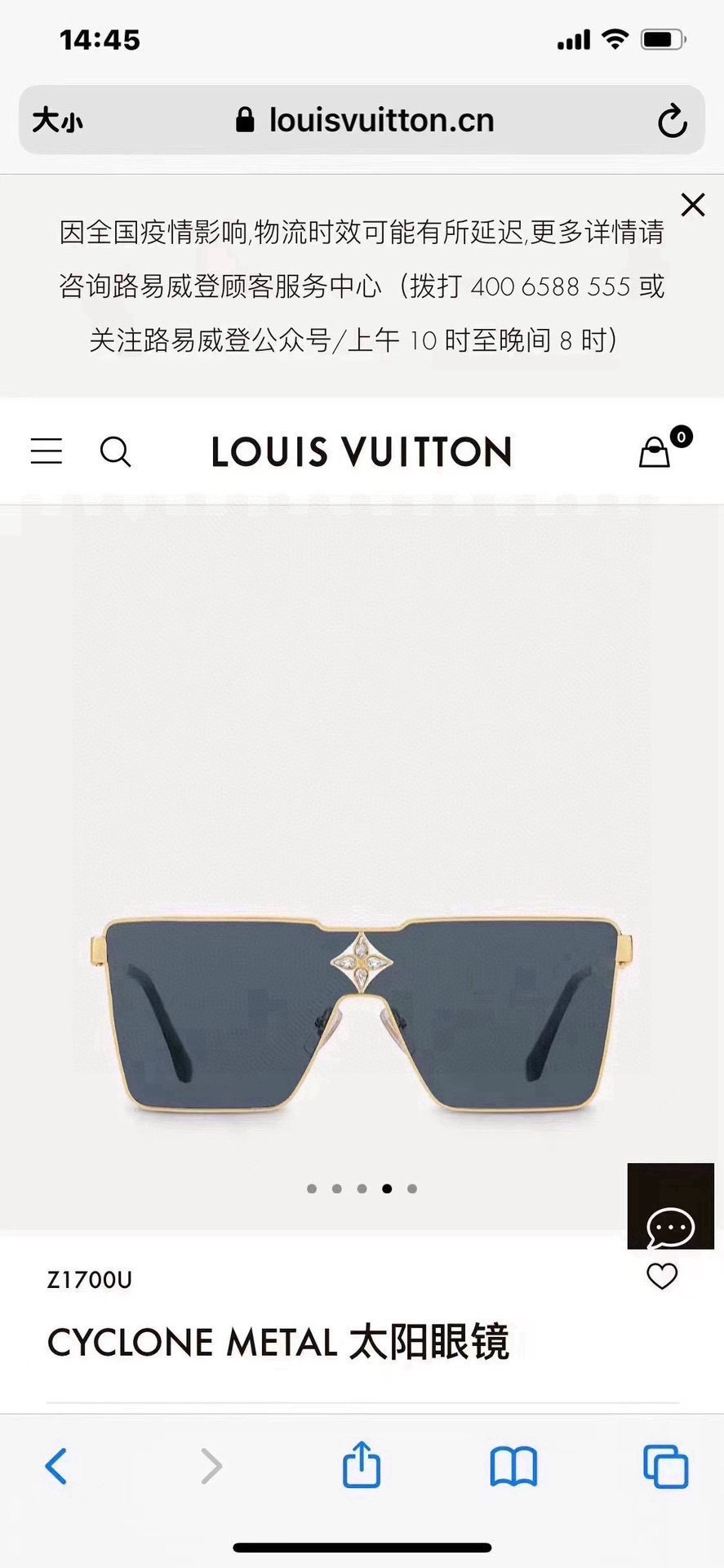
Task: Tap the louisvuitton.cn address bar
Action: tap(362, 120)
